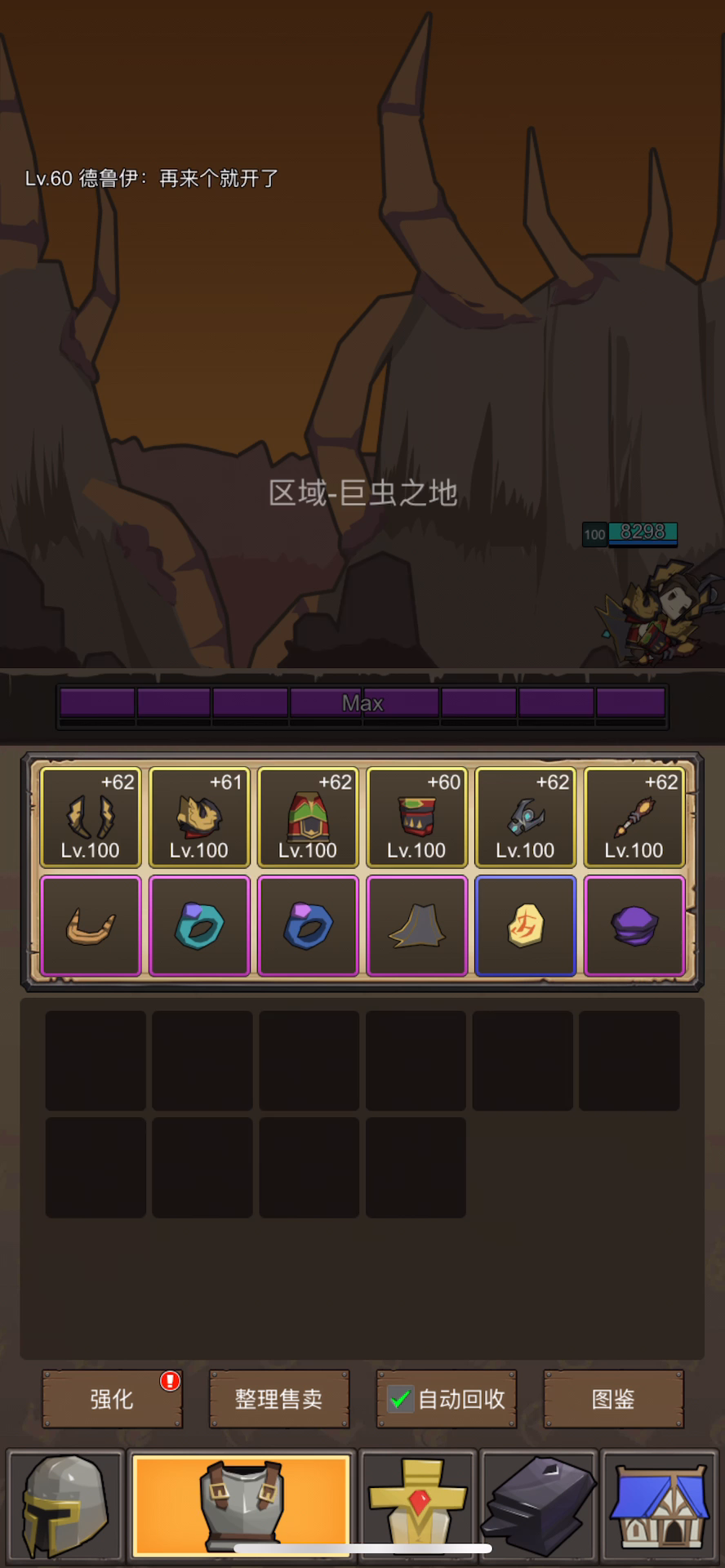The height and width of the screenshot is (1568, 725).
Task: Toggle the 自动回收 auto-recycle checkbox
Action: pyautogui.click(x=401, y=1399)
